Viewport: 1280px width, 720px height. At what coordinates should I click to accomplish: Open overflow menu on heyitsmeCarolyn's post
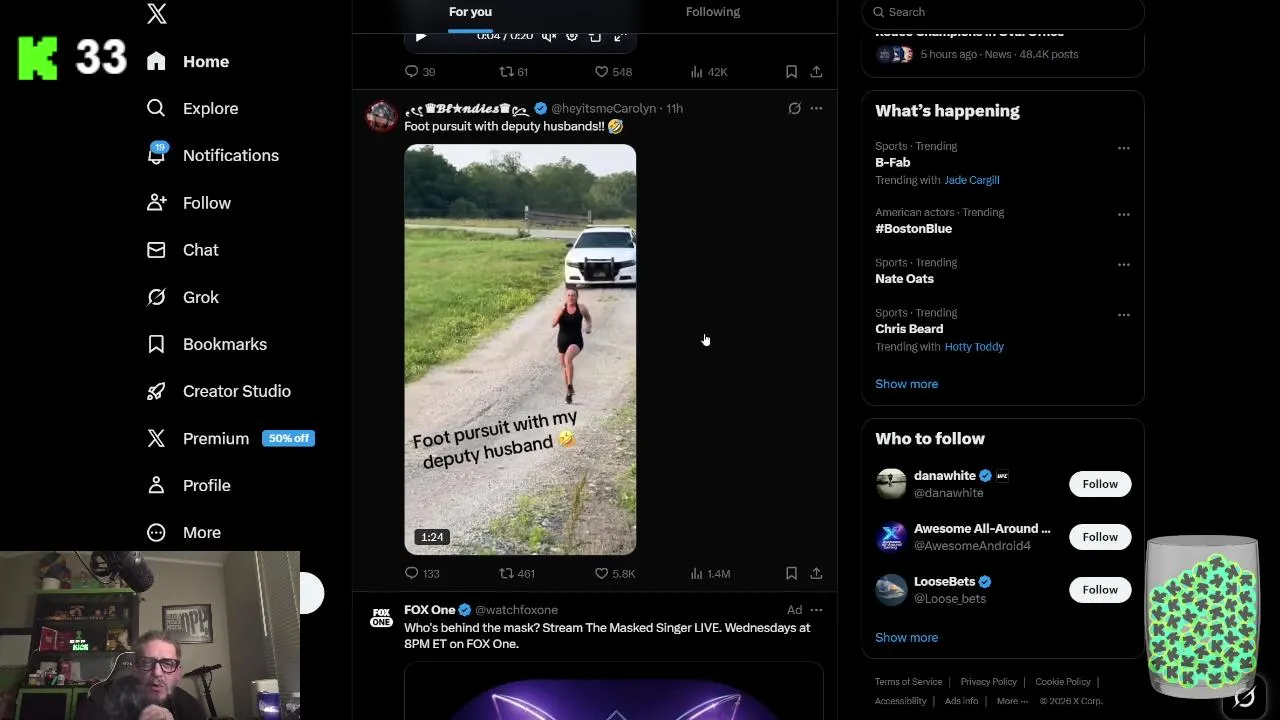coord(816,108)
